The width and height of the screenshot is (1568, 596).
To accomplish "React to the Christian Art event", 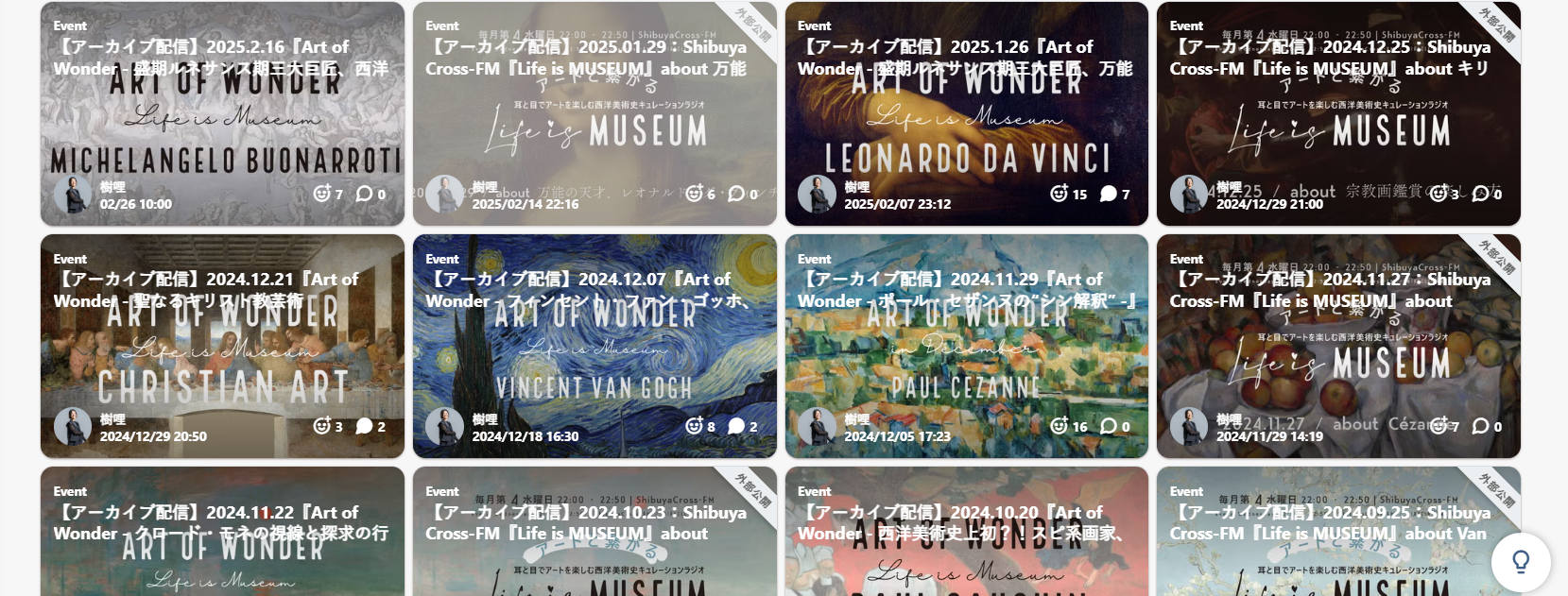I will (x=322, y=426).
